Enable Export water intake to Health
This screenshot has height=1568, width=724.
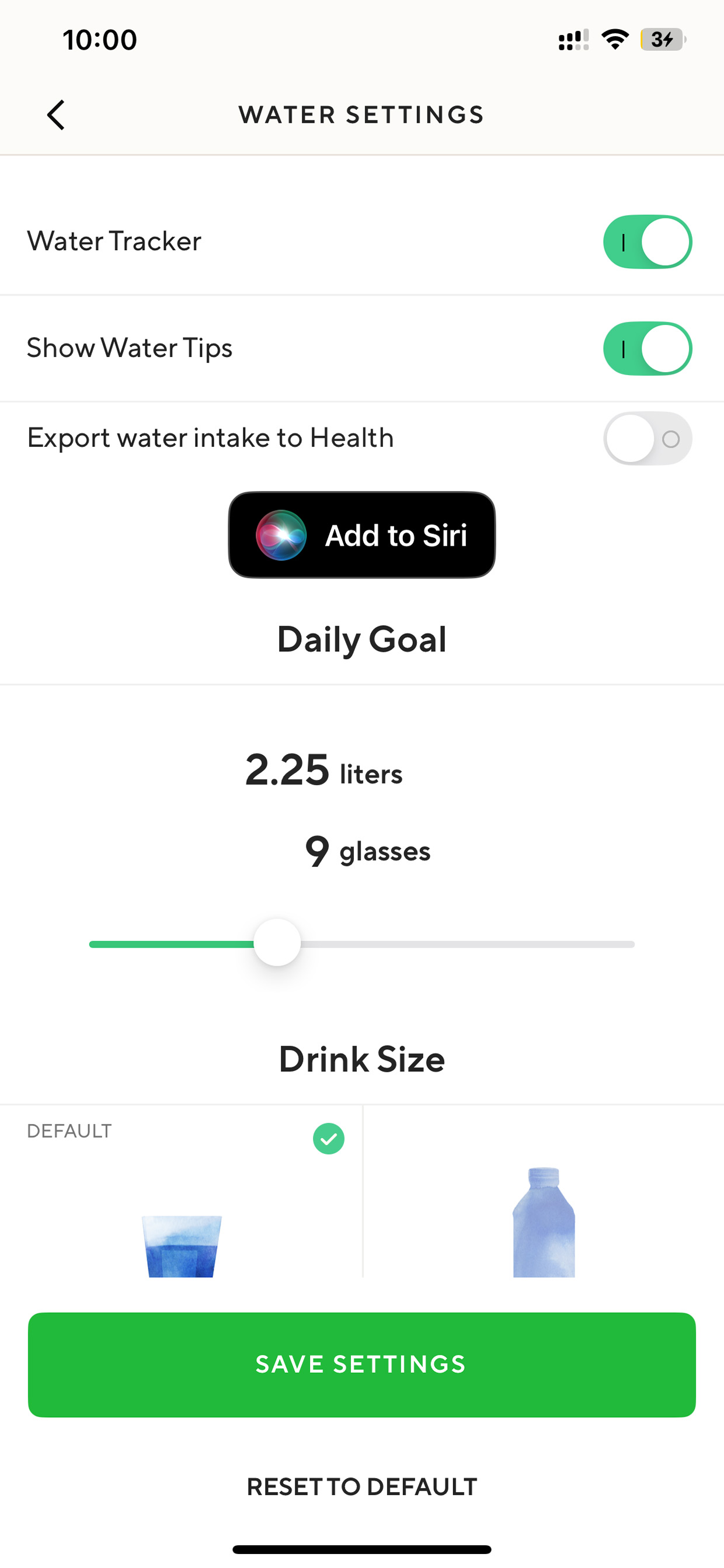(648, 438)
